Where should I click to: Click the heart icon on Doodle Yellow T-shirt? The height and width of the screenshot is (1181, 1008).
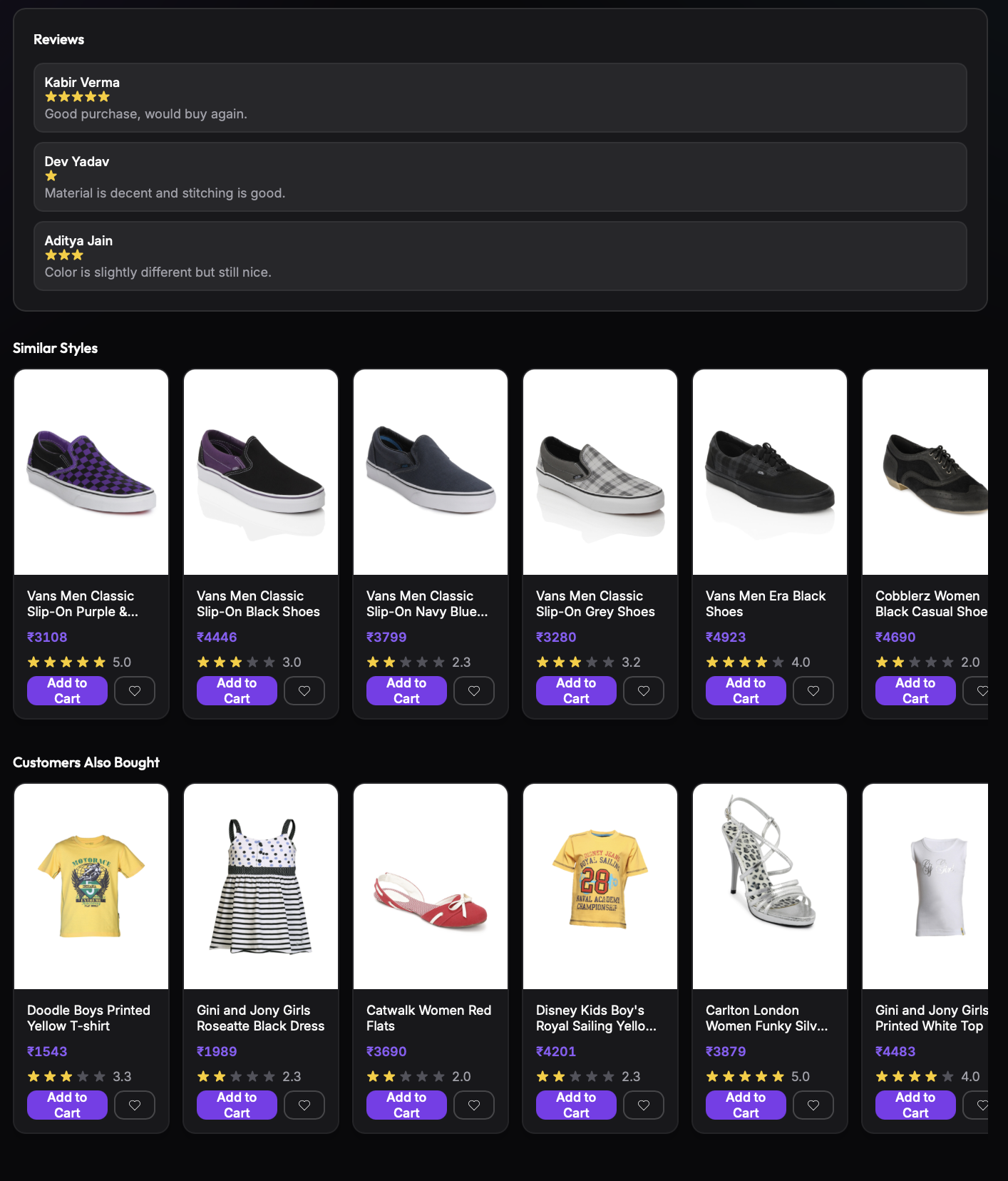pyautogui.click(x=135, y=1105)
